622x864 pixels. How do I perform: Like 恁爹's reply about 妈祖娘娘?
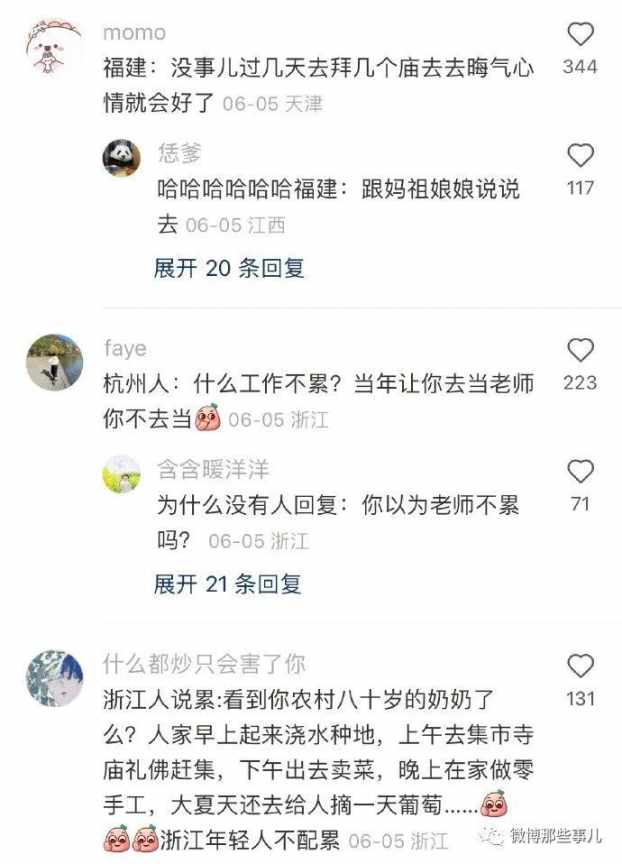pos(580,155)
